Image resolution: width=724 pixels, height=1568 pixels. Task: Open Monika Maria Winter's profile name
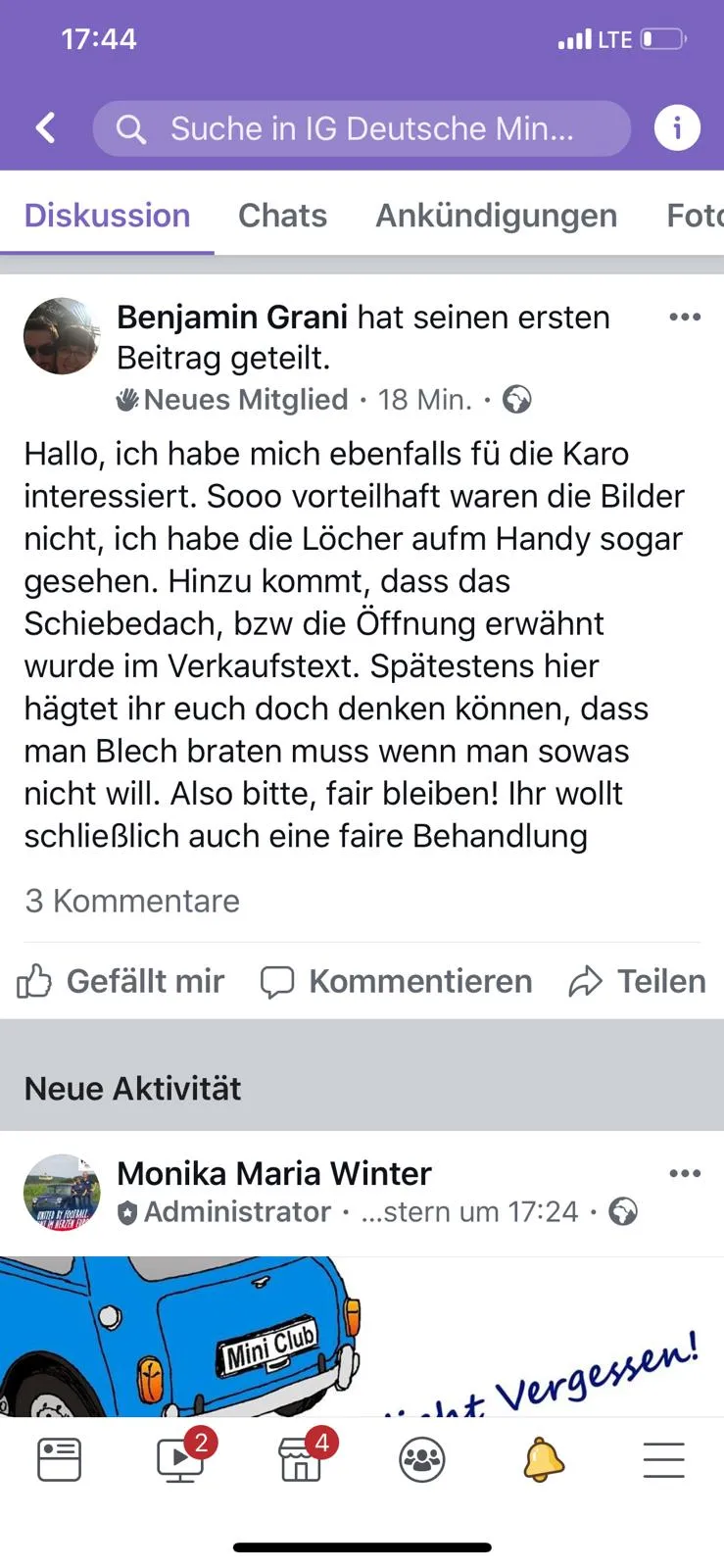point(274,1173)
